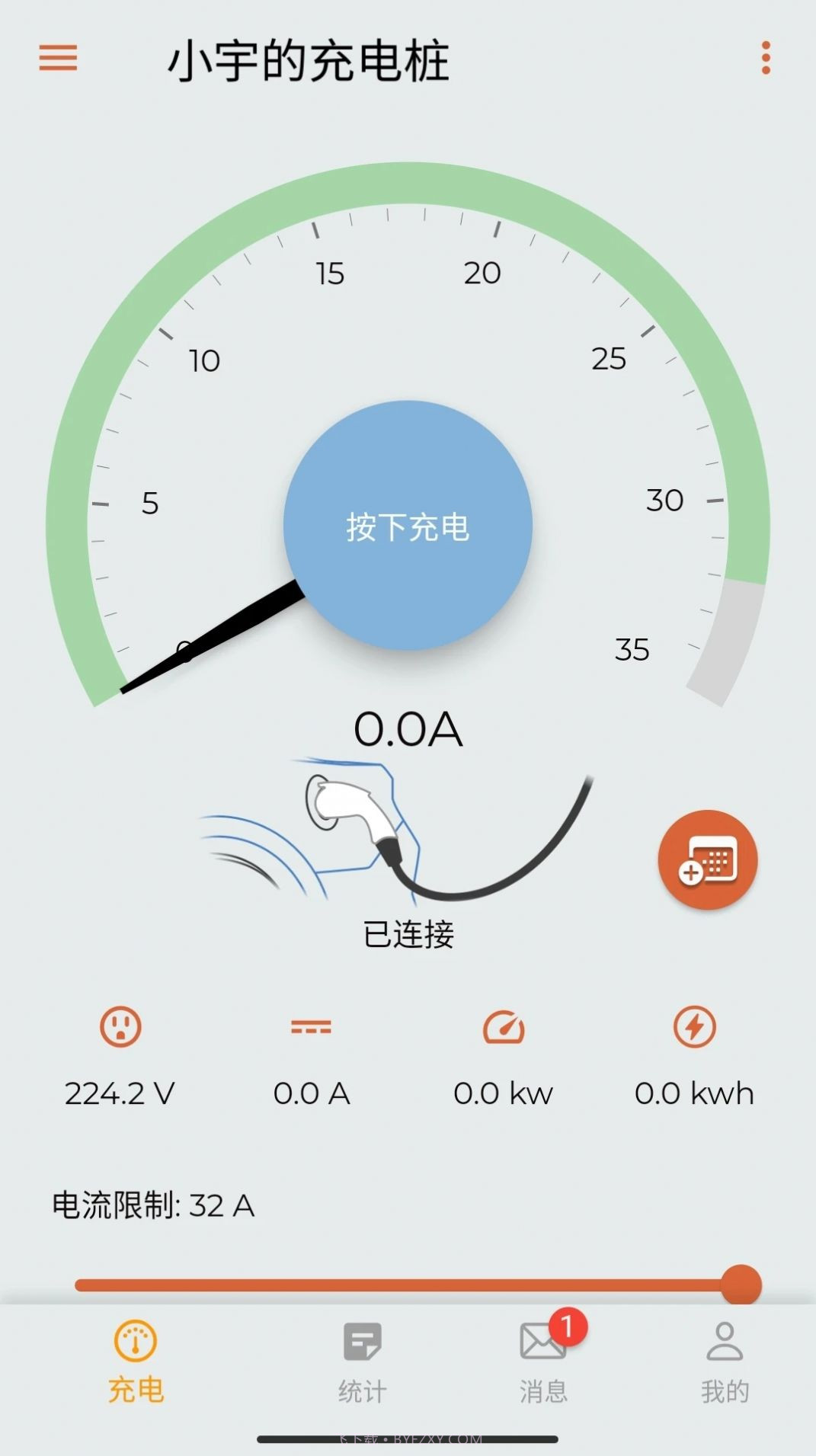Screen dimensions: 816x1456
Task: Tap the power meter (kw) icon
Action: coord(503,1026)
